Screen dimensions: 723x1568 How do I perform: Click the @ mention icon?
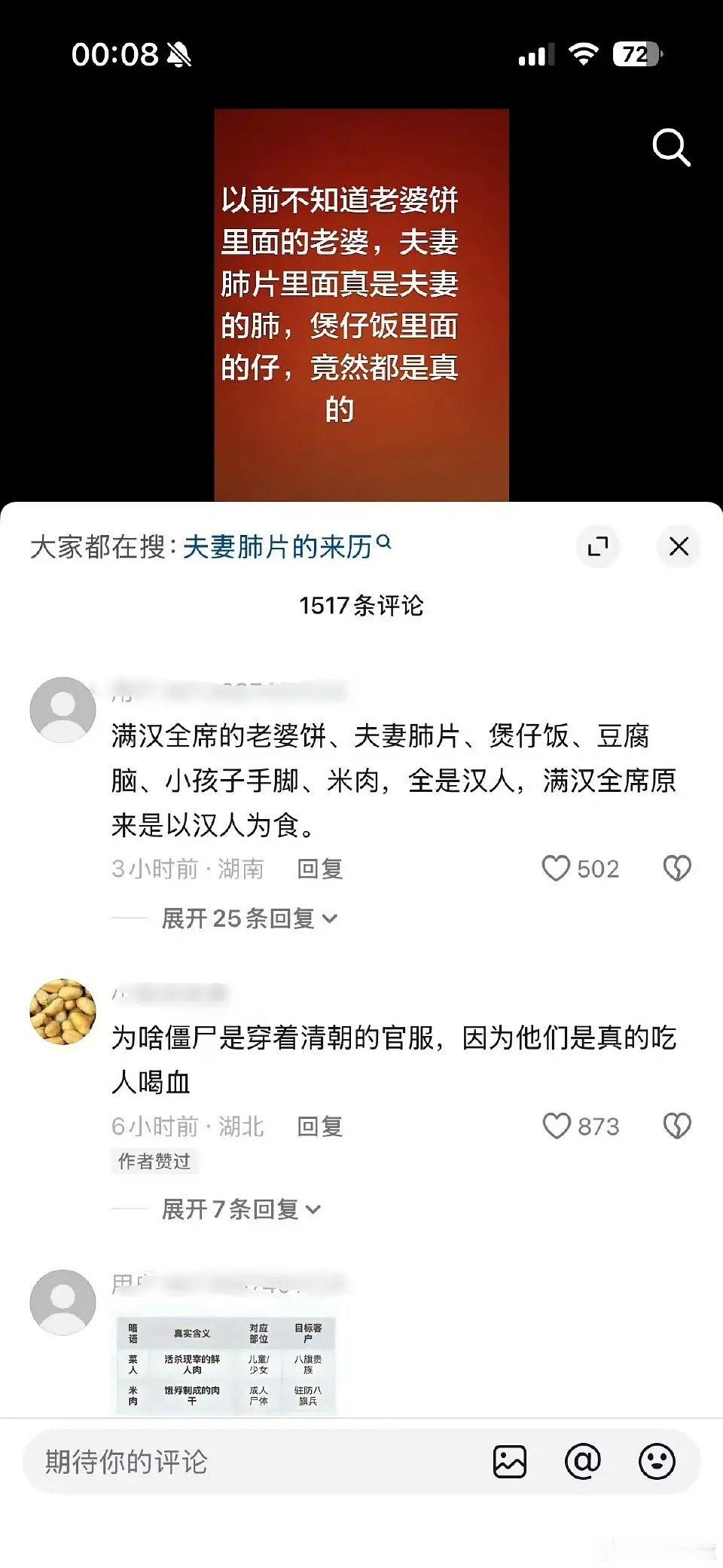click(x=584, y=1459)
